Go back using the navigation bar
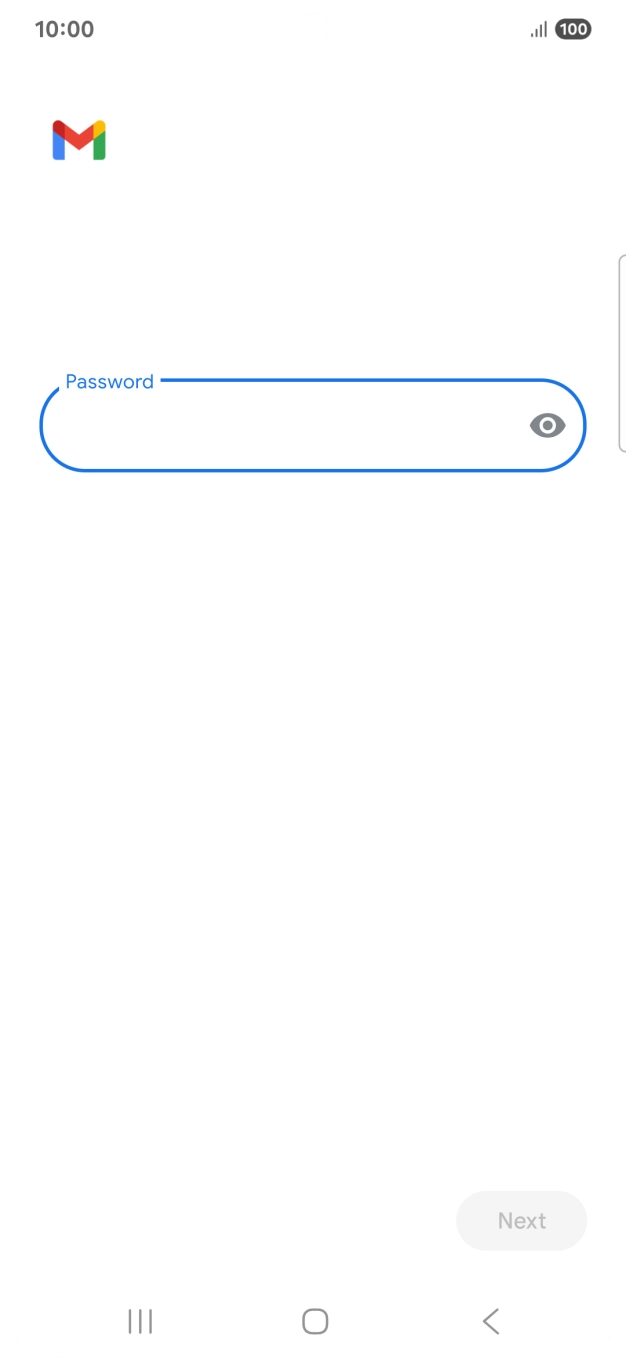Viewport: 626px width, 1358px height. tap(490, 1321)
